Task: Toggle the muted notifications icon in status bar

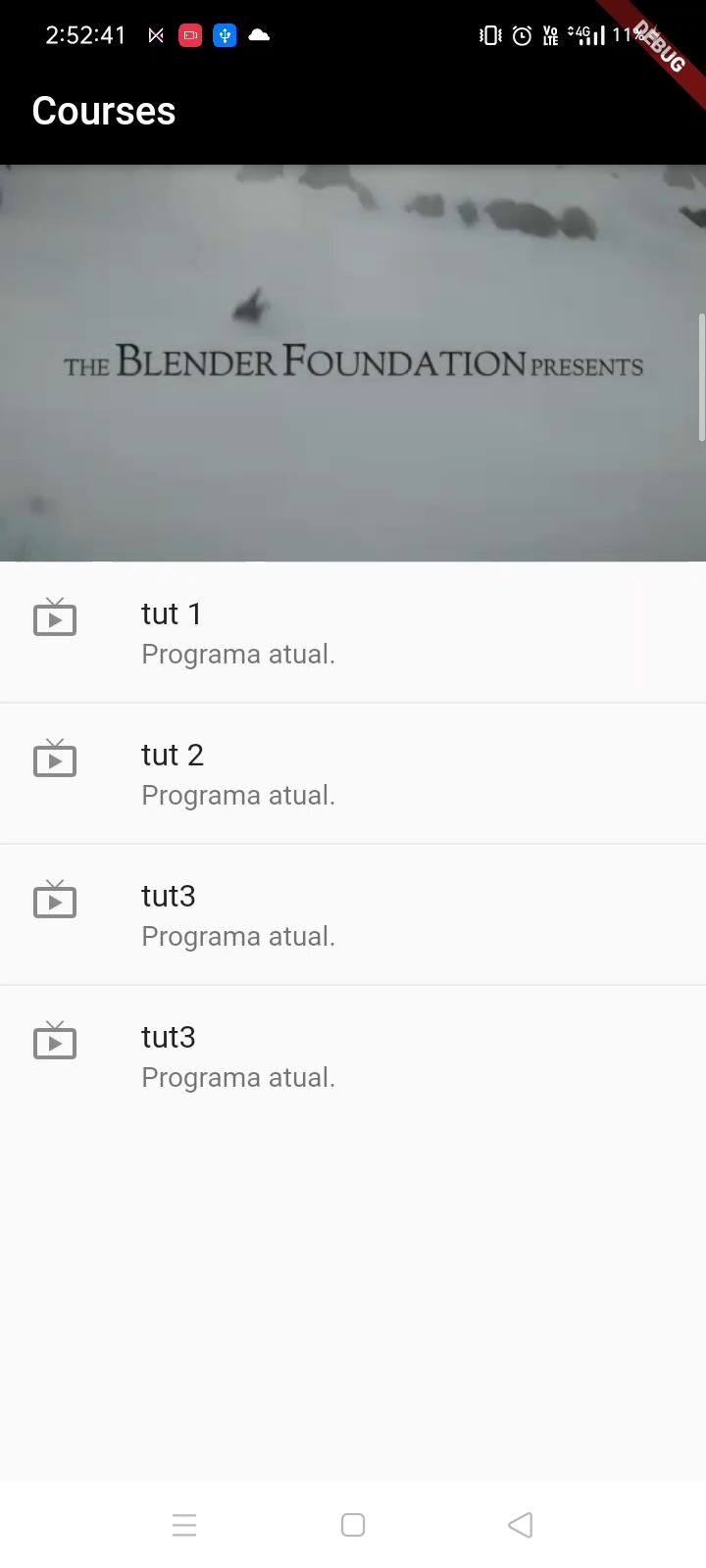Action: 155,35
